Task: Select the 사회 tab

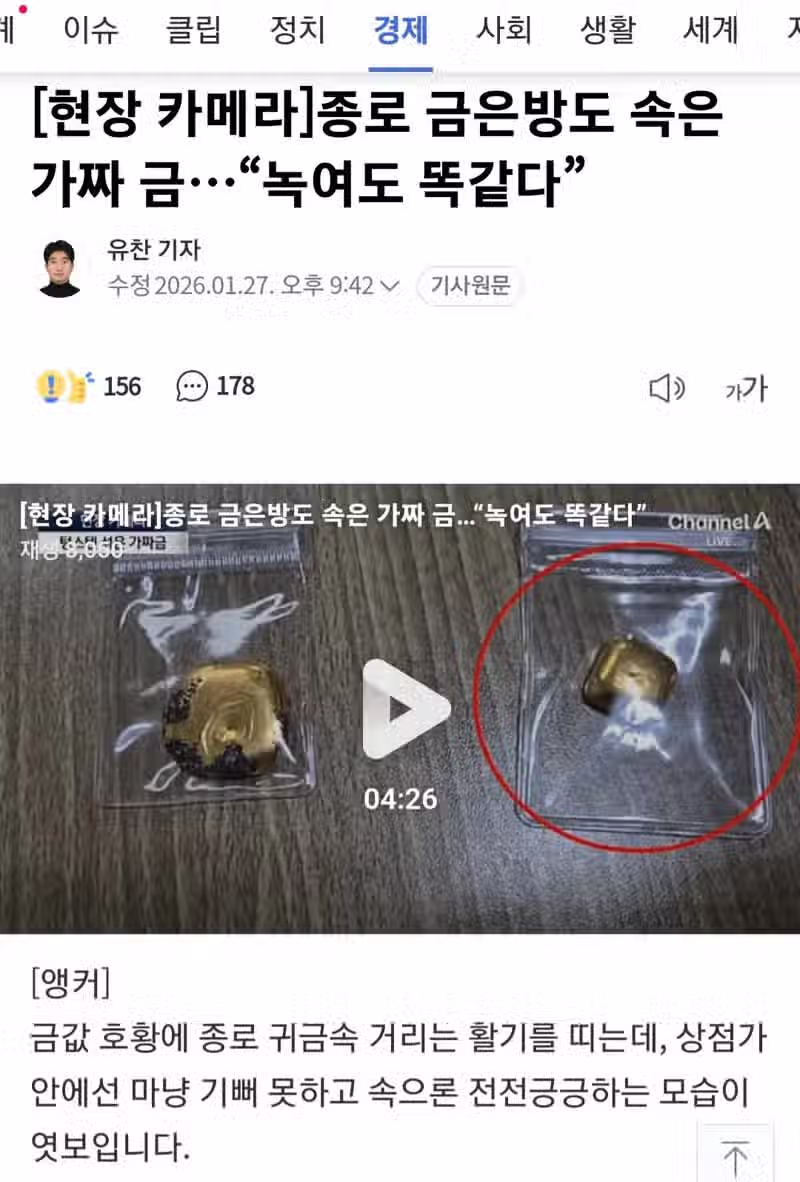Action: click(x=504, y=30)
